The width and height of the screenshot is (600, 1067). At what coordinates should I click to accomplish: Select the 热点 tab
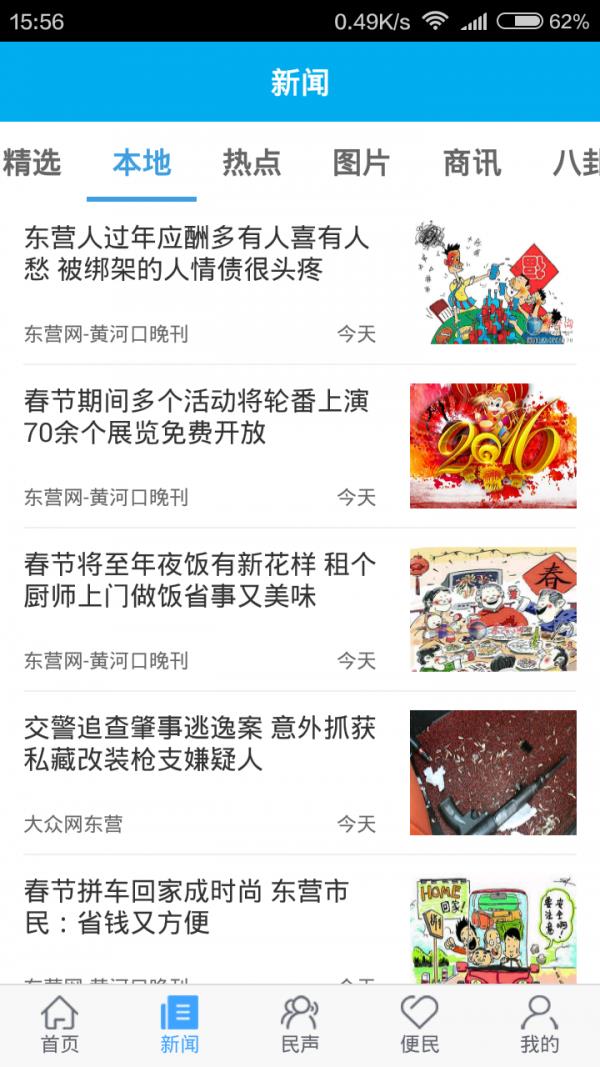252,163
